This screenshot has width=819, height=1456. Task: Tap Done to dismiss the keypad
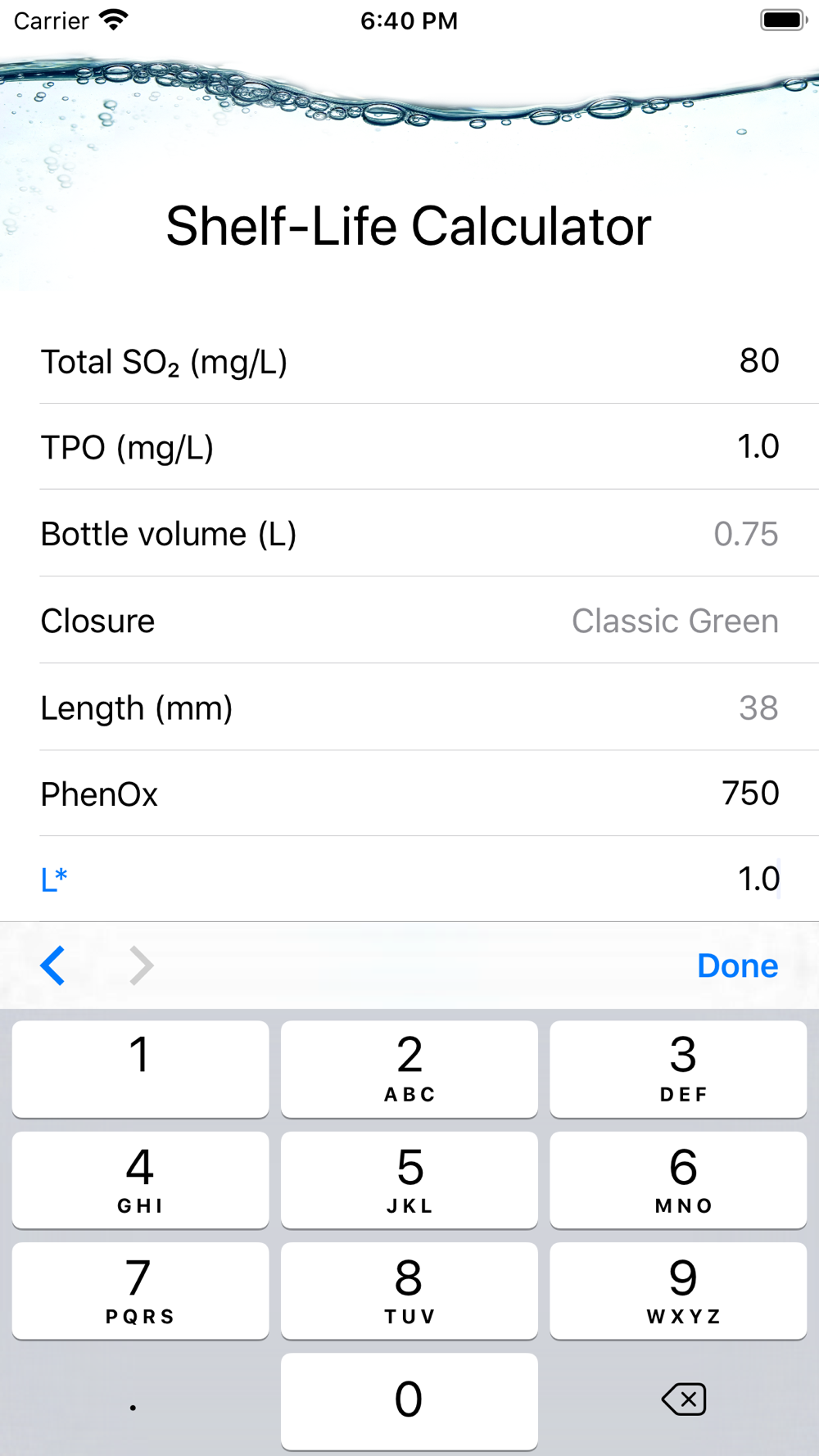pyautogui.click(x=737, y=966)
